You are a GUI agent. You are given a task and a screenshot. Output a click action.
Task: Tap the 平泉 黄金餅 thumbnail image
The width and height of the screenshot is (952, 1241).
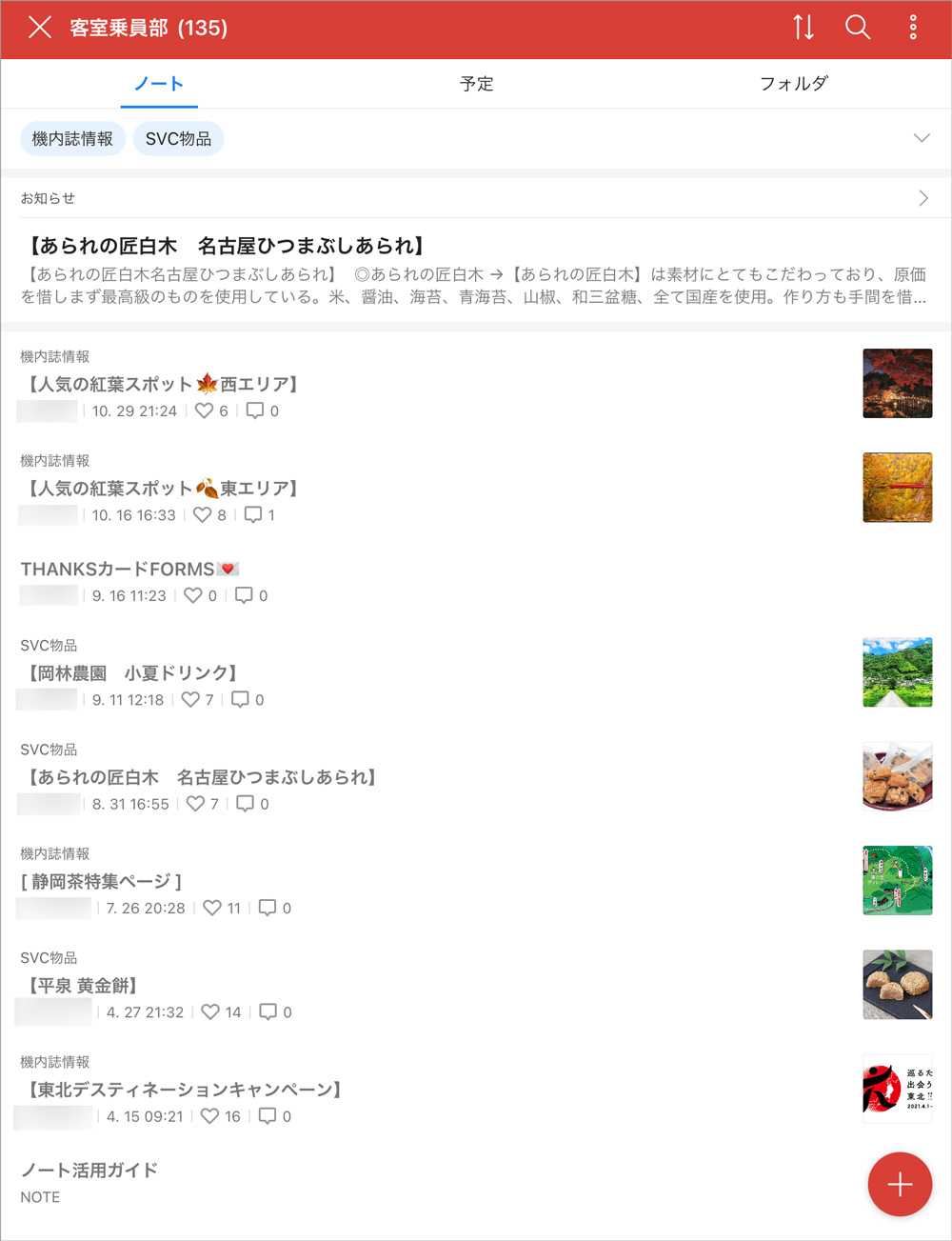[897, 985]
